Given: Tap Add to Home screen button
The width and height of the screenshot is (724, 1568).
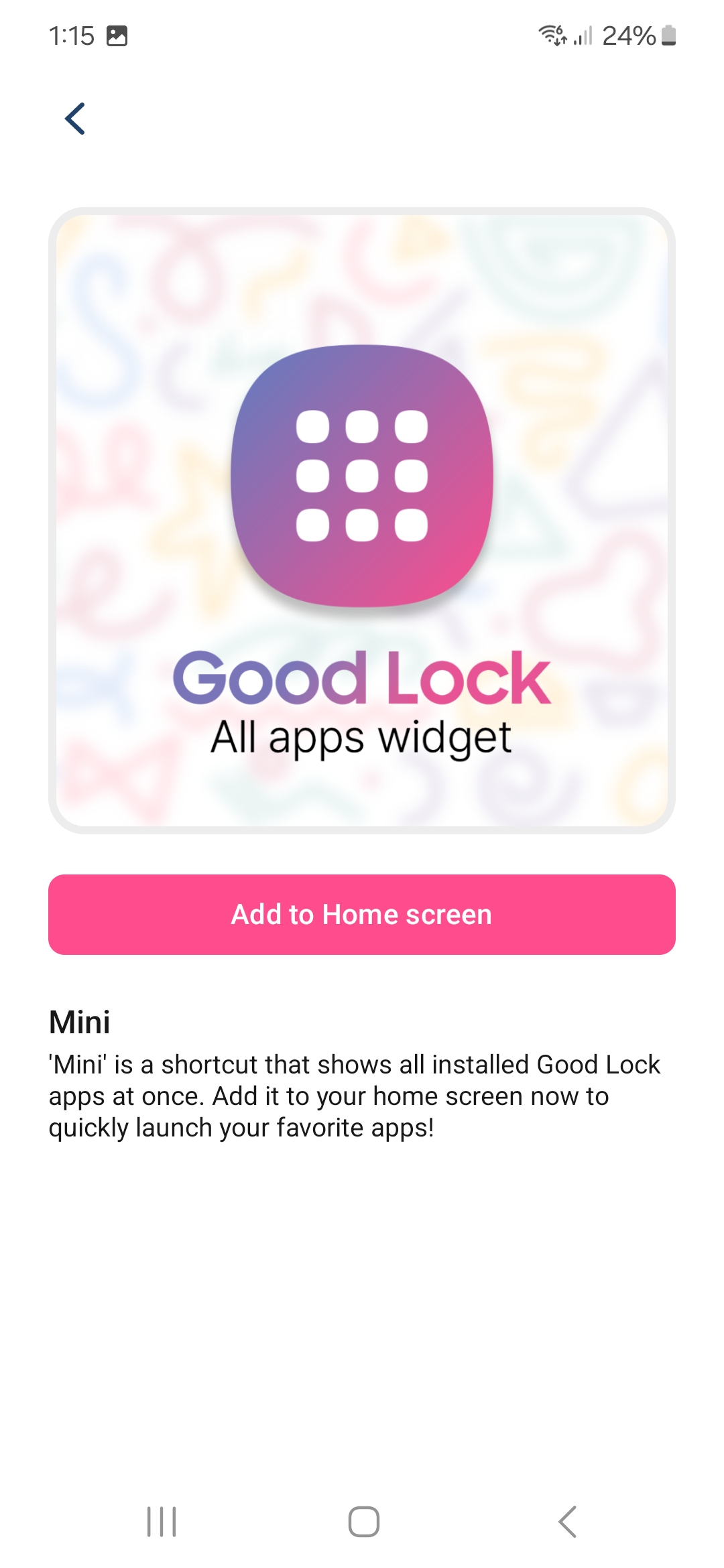Looking at the screenshot, I should tap(362, 914).
